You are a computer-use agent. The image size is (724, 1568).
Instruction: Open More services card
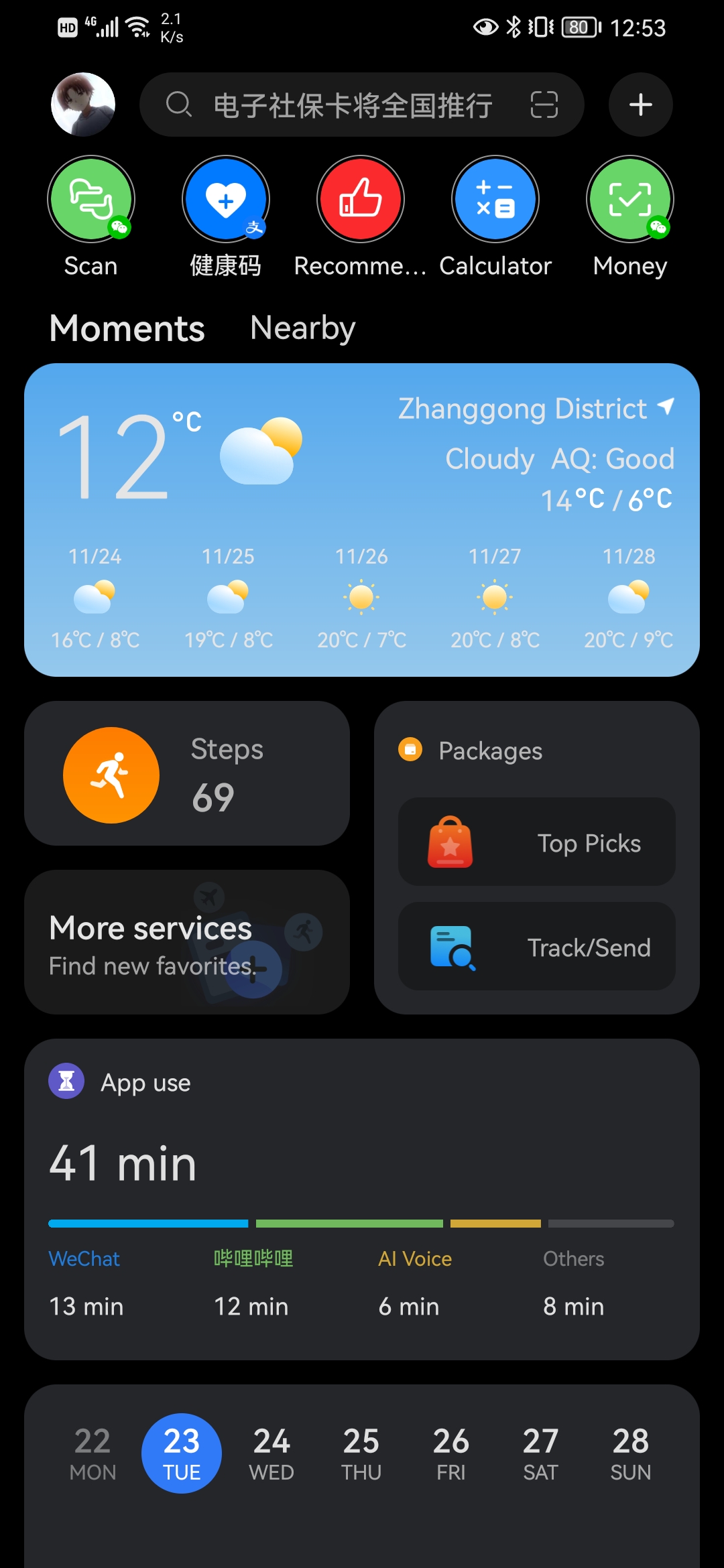tap(187, 942)
